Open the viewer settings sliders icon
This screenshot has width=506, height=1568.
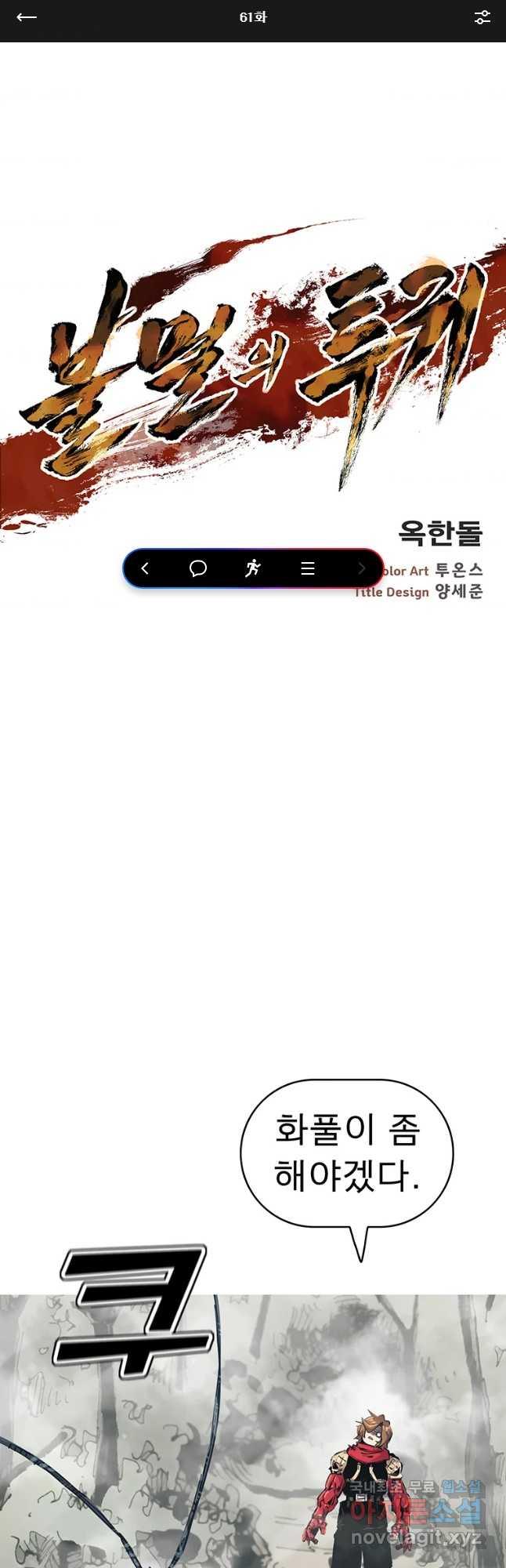[x=482, y=17]
